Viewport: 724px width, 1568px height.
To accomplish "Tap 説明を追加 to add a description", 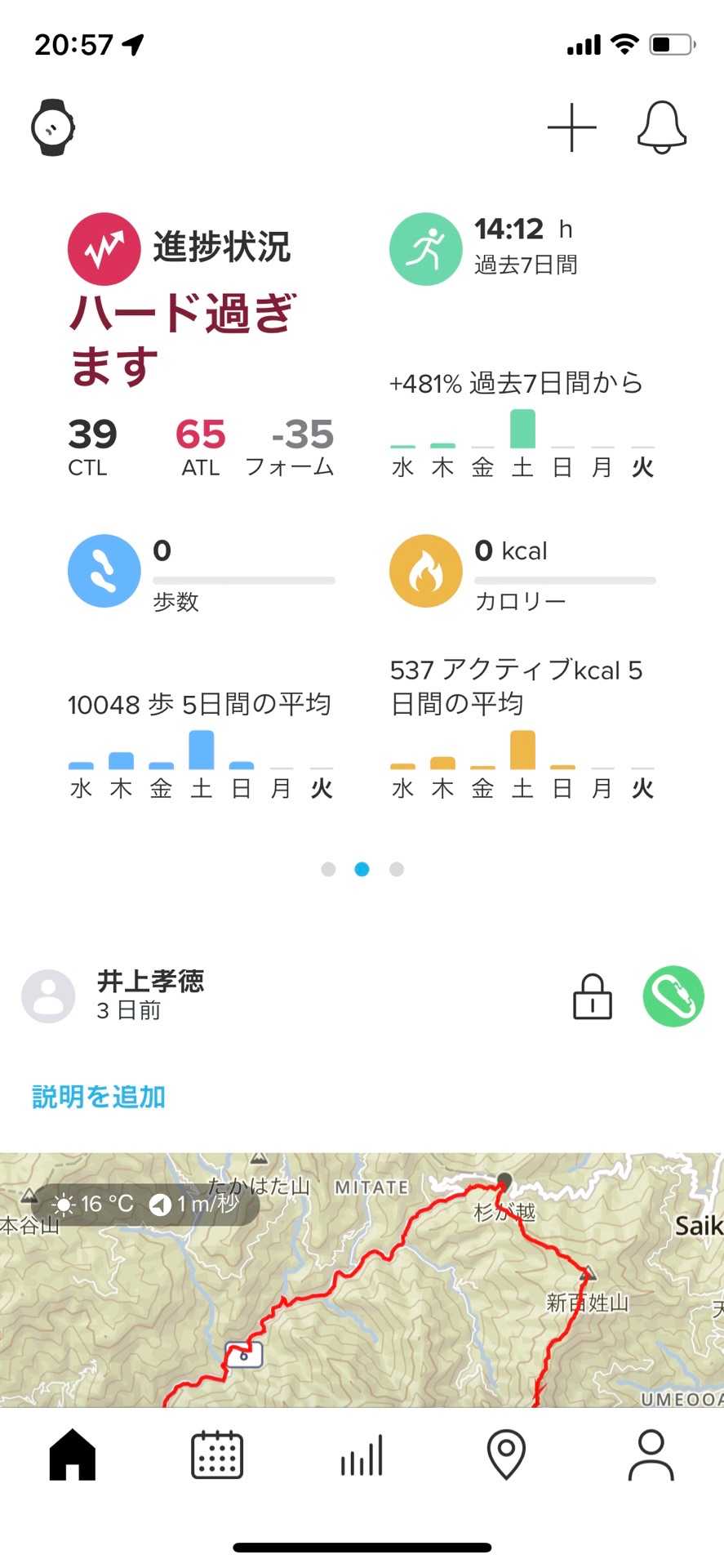I will 99,1097.
